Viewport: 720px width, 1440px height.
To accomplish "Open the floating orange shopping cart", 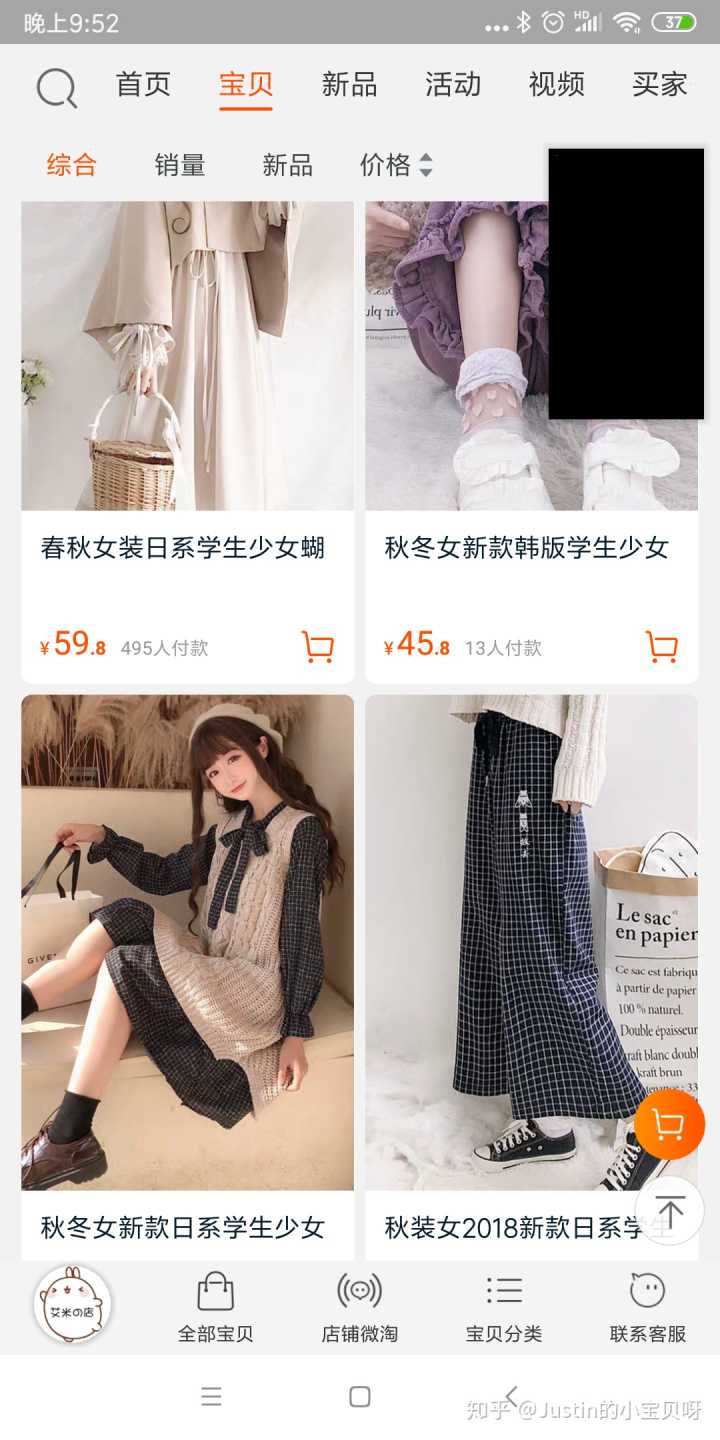I will click(669, 1125).
